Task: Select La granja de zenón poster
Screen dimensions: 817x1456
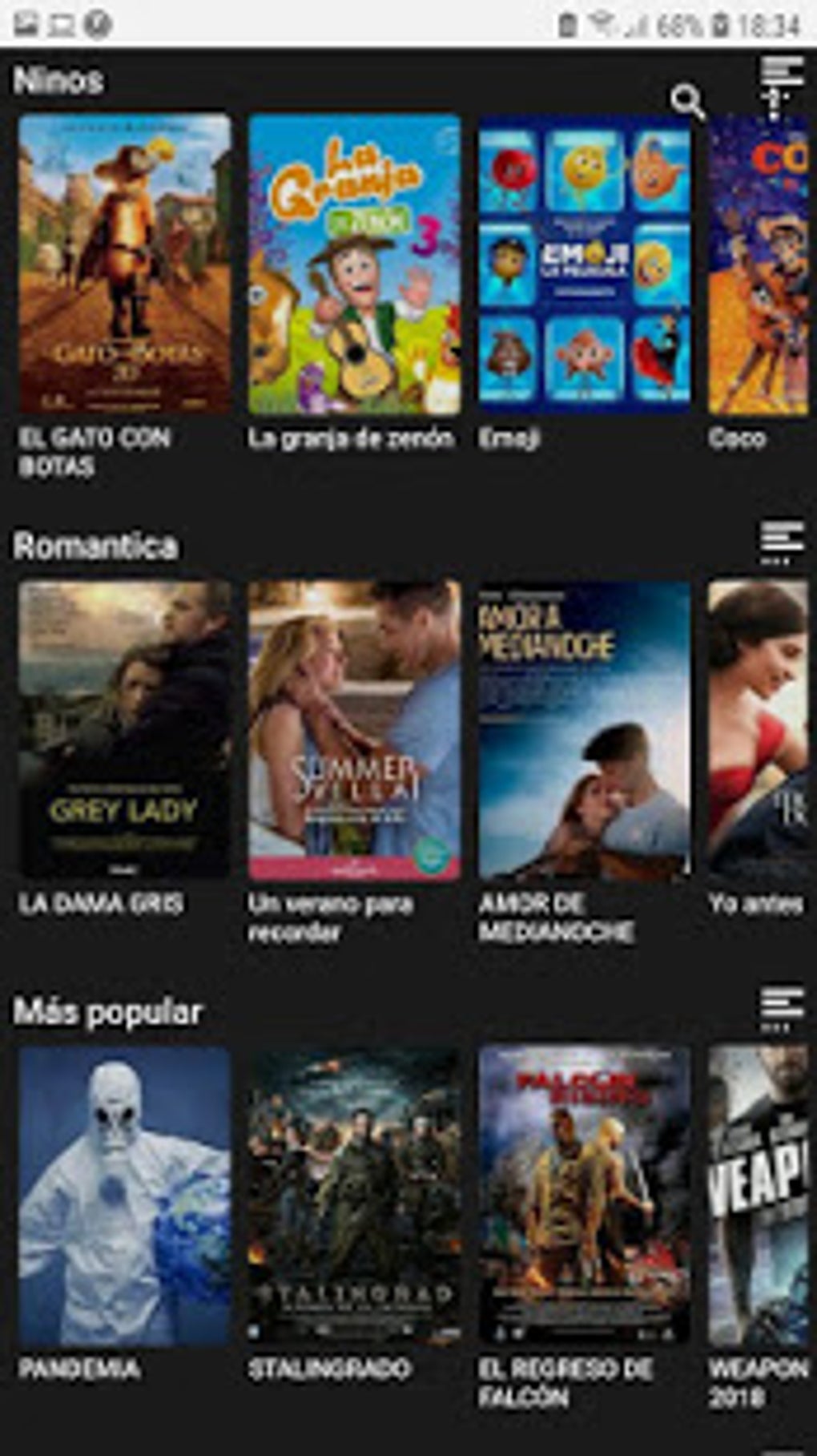Action: (354, 264)
